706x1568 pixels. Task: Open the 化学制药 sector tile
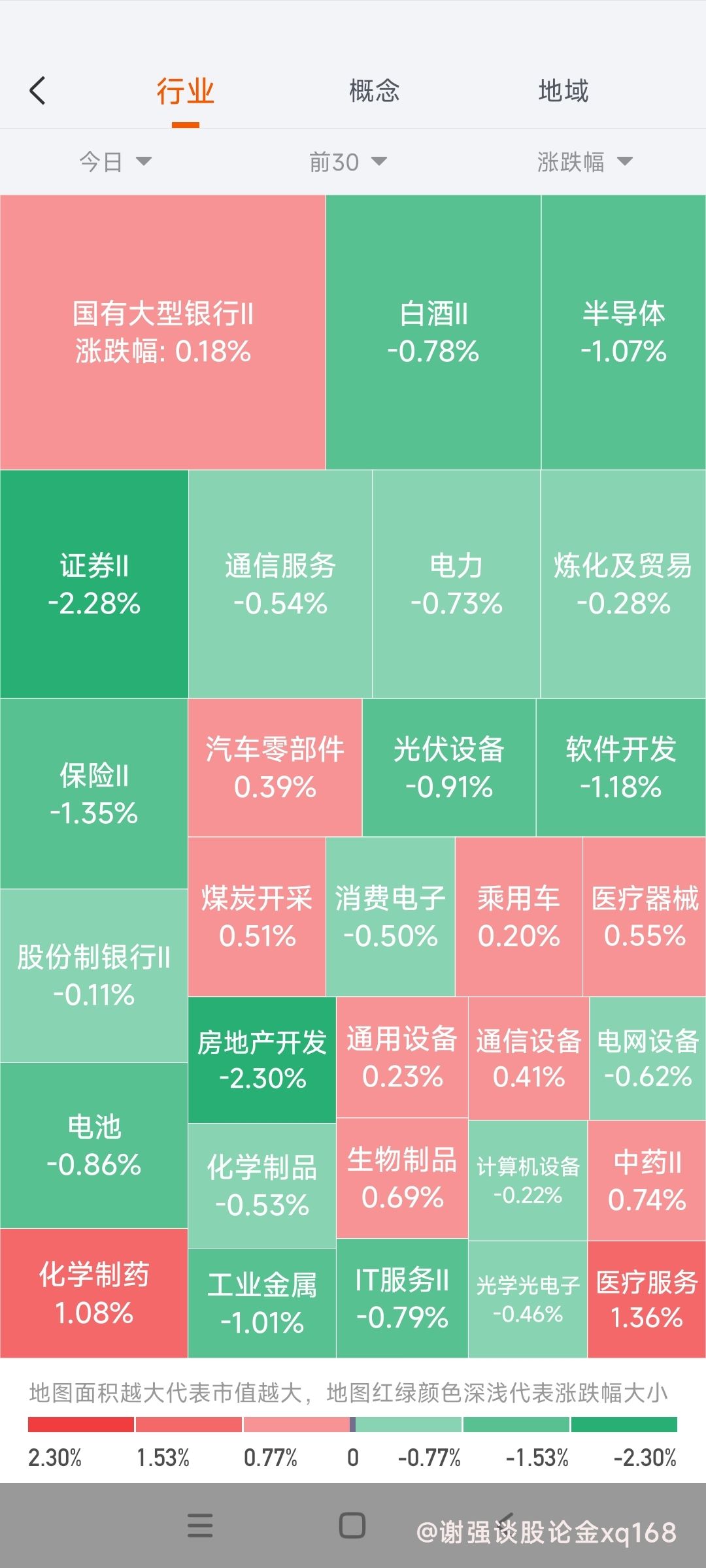(x=94, y=1293)
